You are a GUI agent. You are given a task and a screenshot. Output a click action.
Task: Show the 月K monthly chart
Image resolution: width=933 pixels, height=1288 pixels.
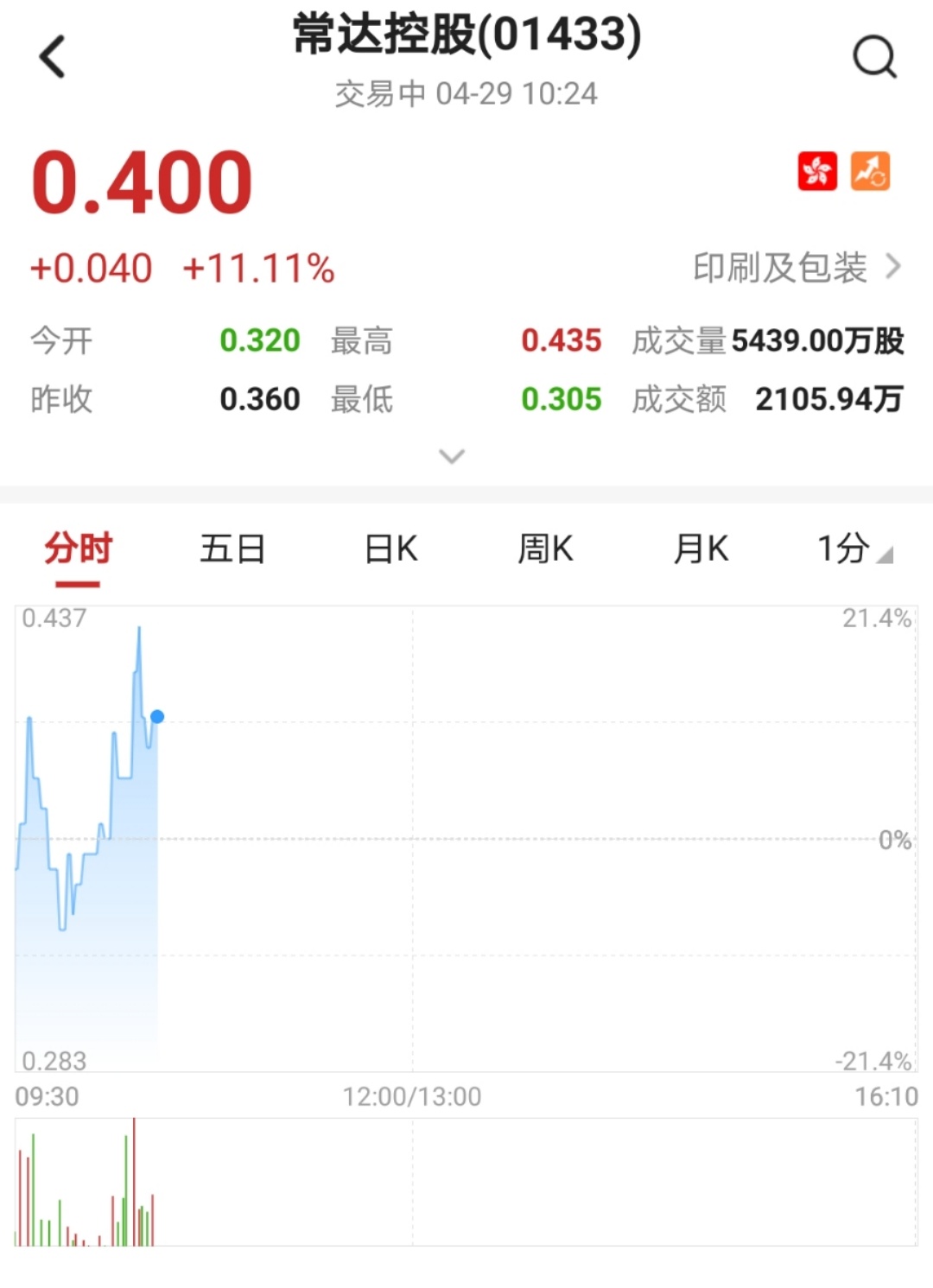[701, 549]
